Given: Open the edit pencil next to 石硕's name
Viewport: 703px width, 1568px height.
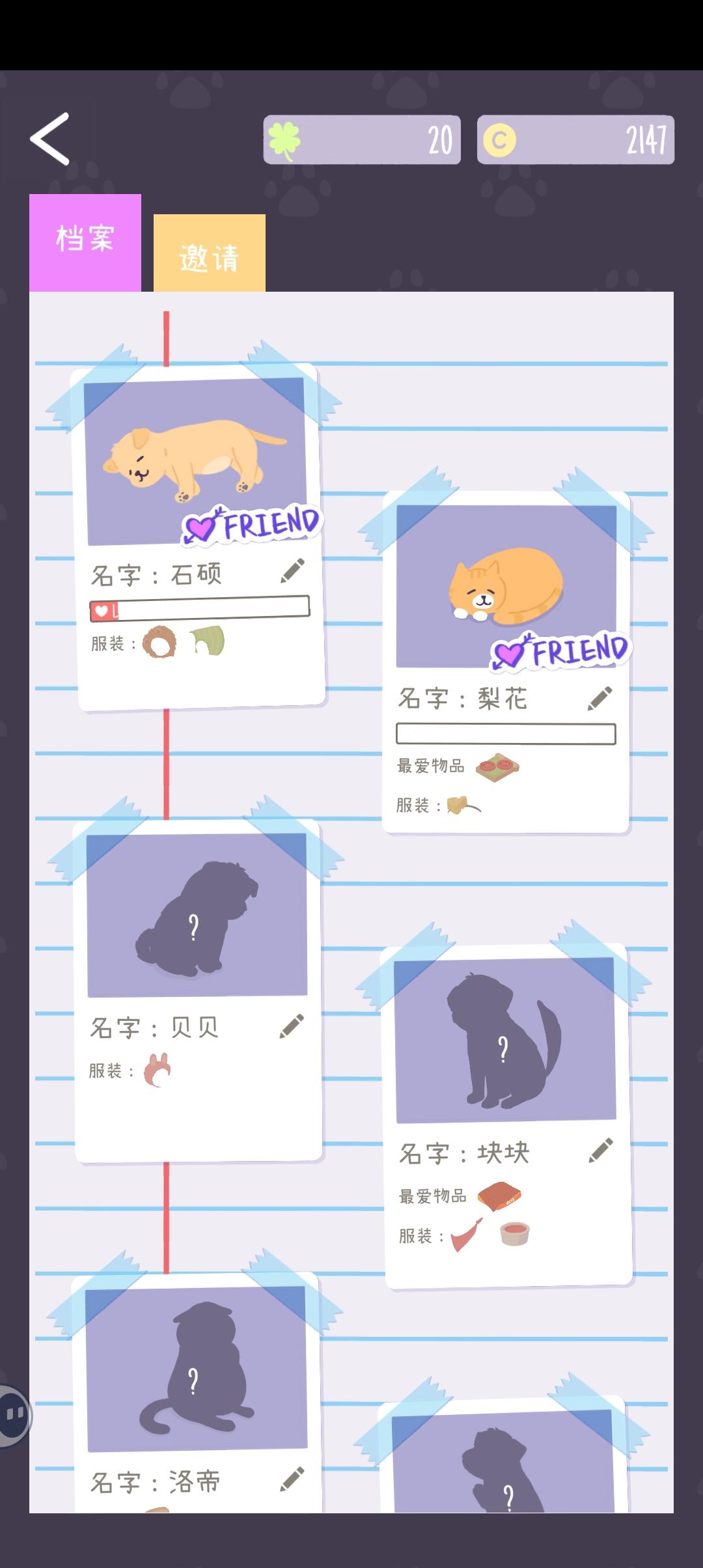Looking at the screenshot, I should point(292,572).
